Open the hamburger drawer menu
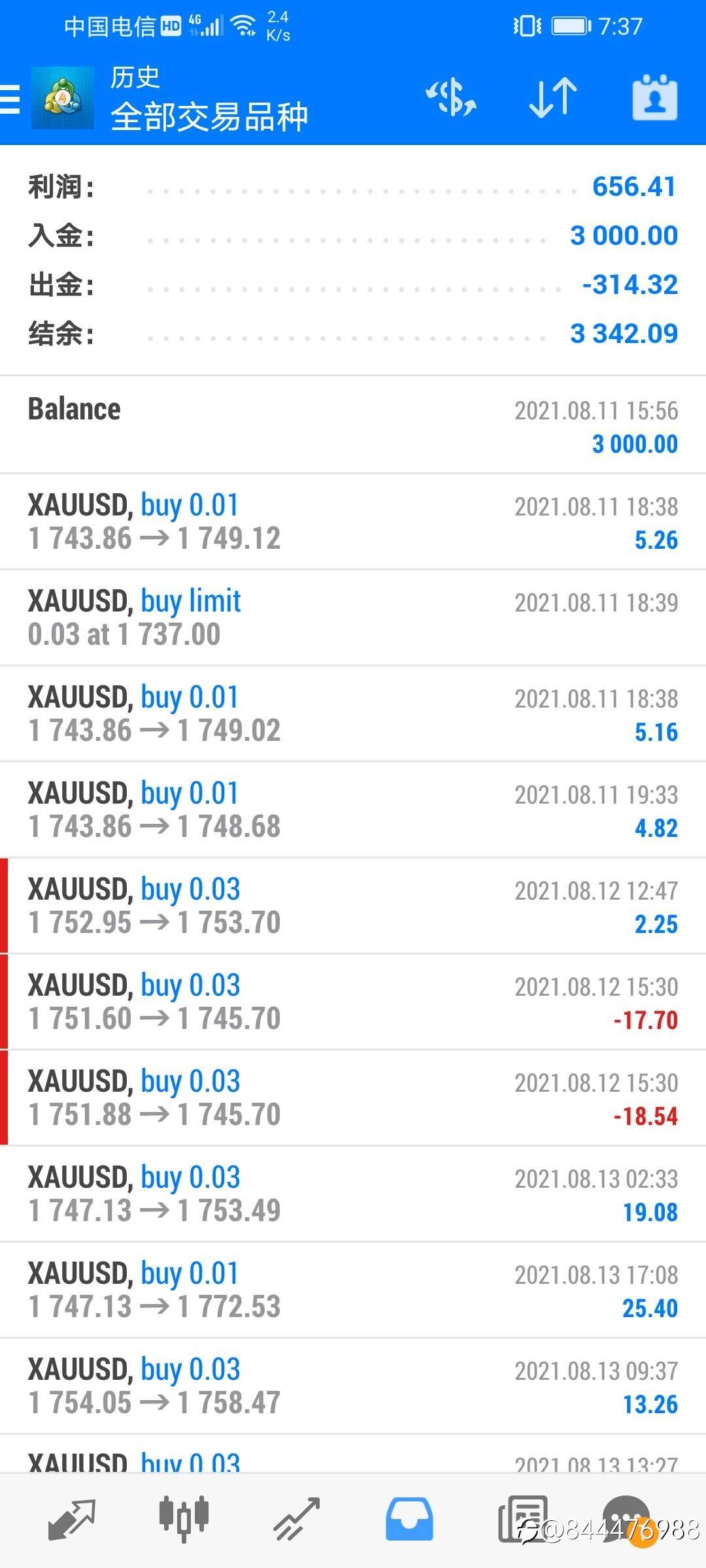 tap(10, 99)
